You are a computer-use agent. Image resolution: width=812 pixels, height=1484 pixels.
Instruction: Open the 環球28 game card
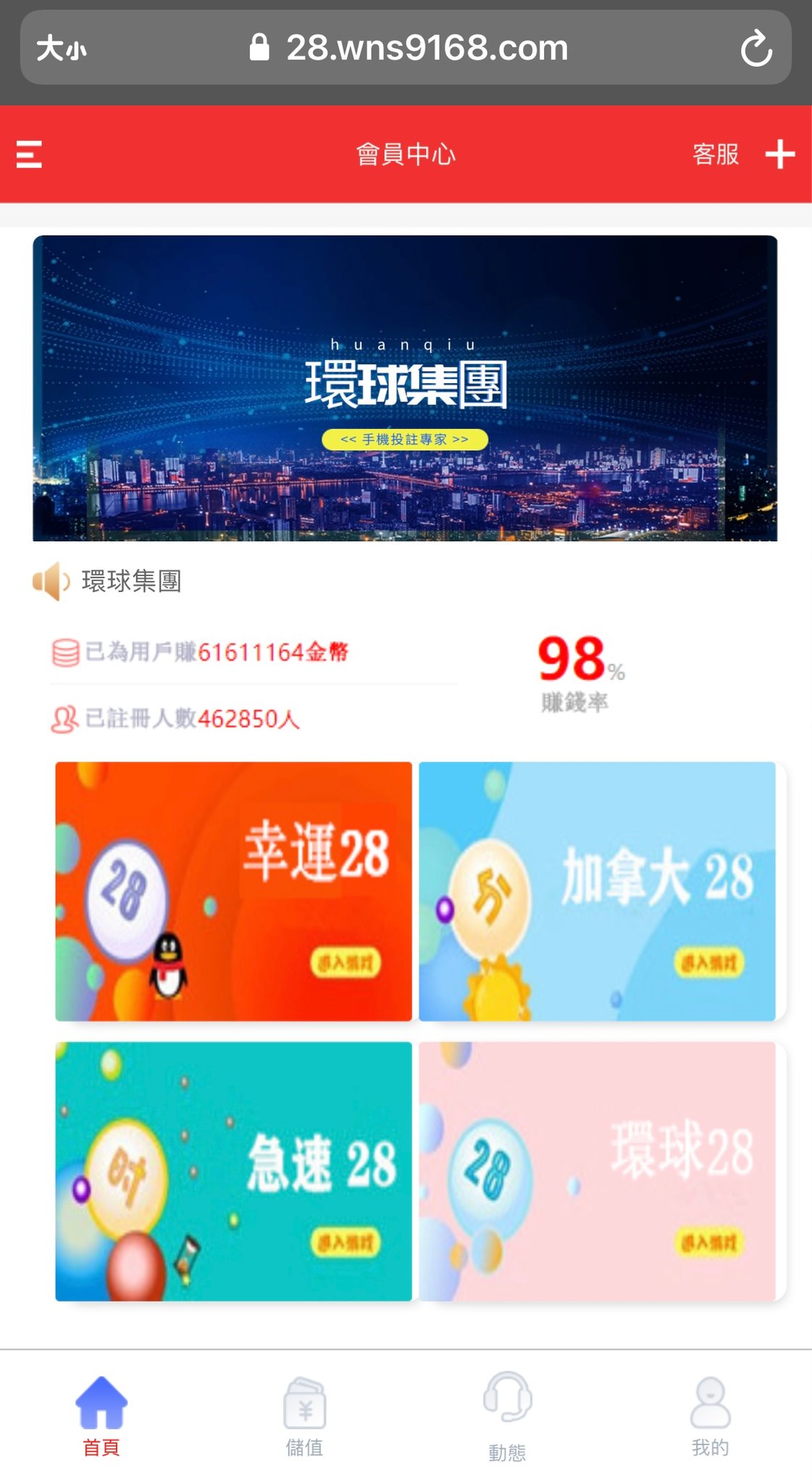pos(597,1170)
